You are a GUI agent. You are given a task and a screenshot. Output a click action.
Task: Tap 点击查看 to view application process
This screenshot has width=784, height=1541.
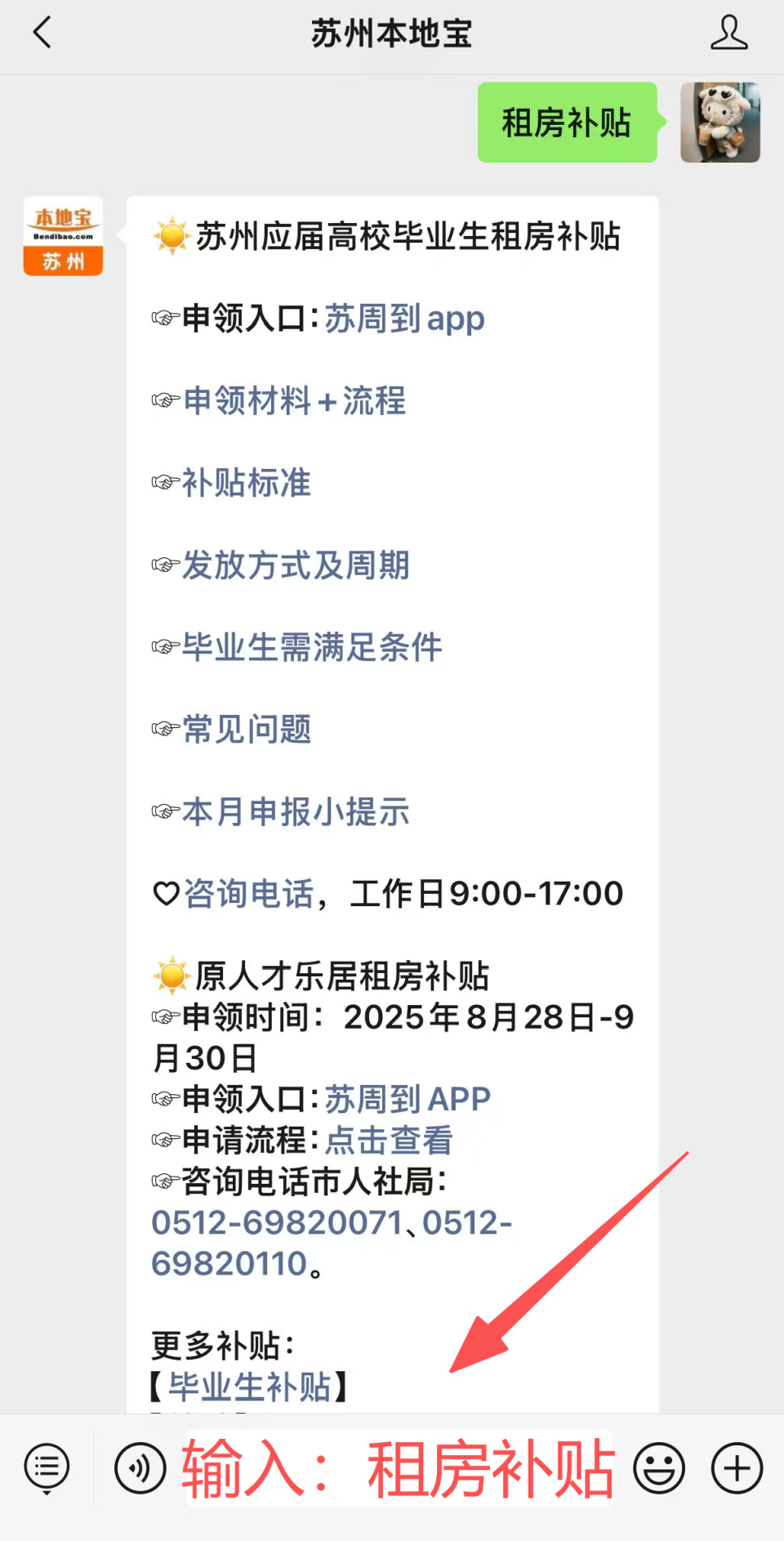click(x=390, y=1141)
